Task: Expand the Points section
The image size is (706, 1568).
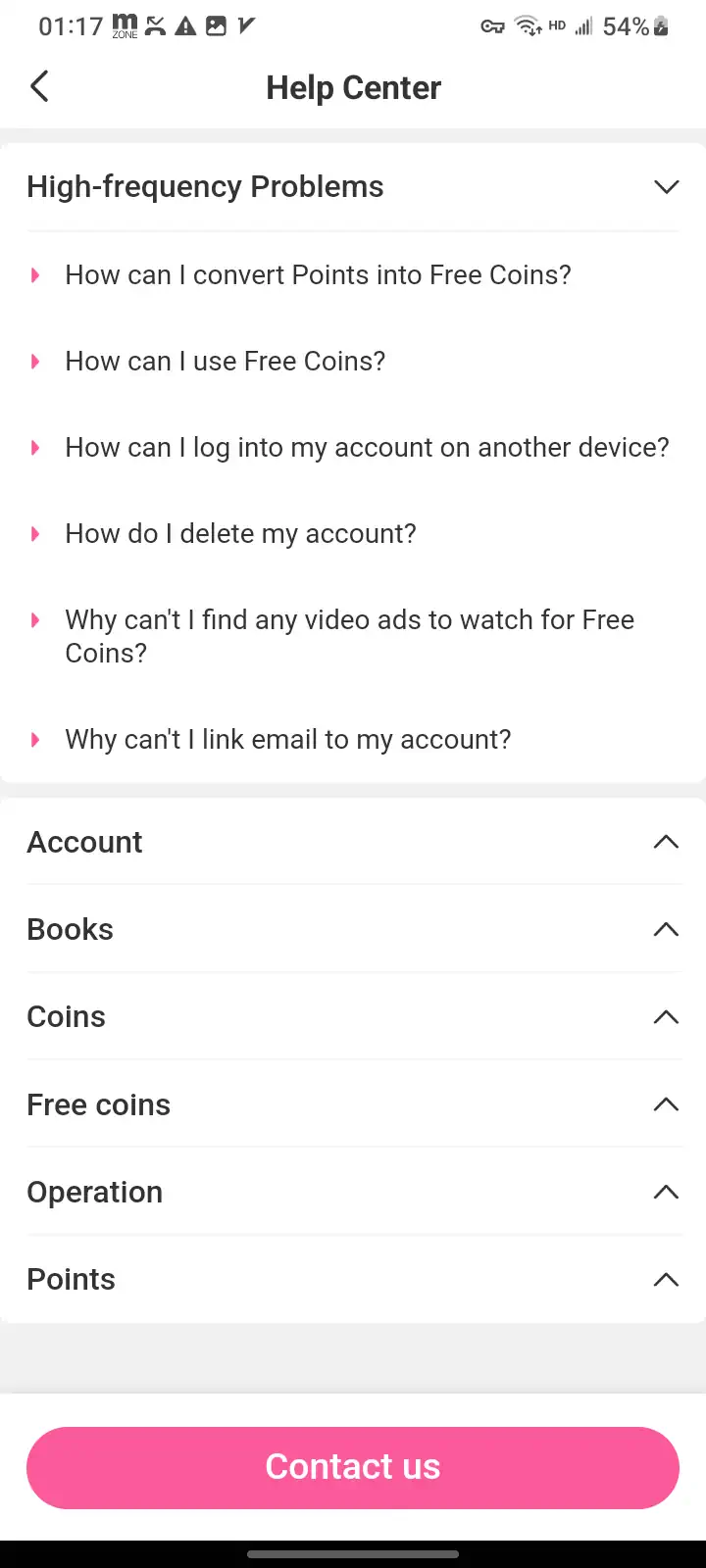Action: click(x=353, y=1279)
